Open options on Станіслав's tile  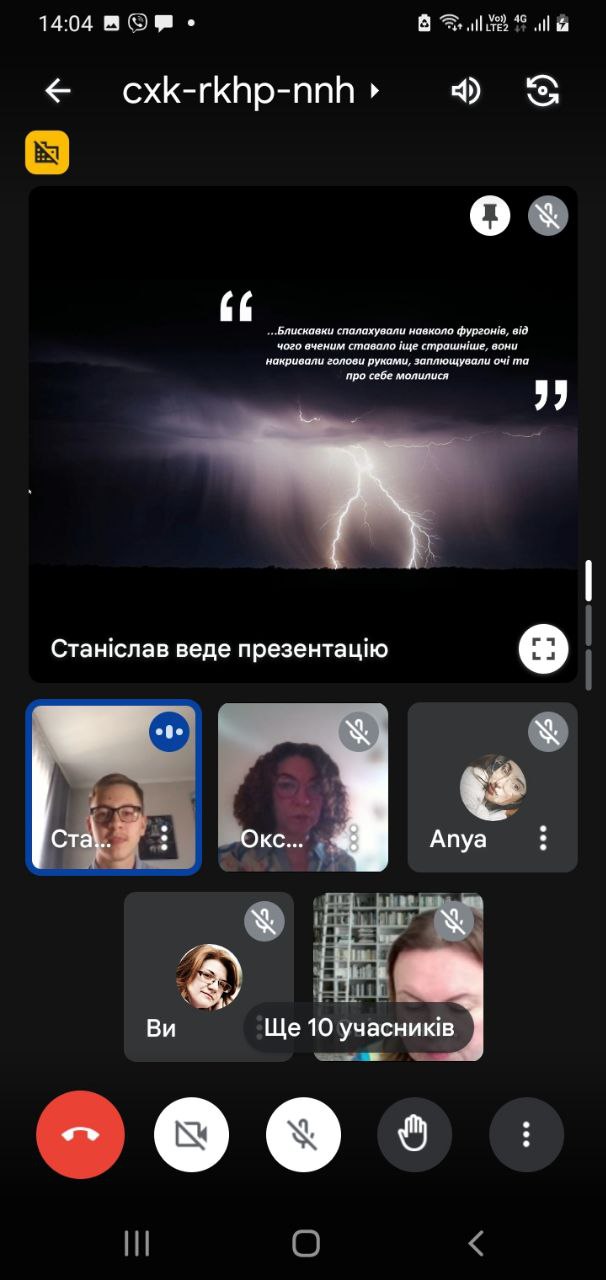[x=164, y=838]
